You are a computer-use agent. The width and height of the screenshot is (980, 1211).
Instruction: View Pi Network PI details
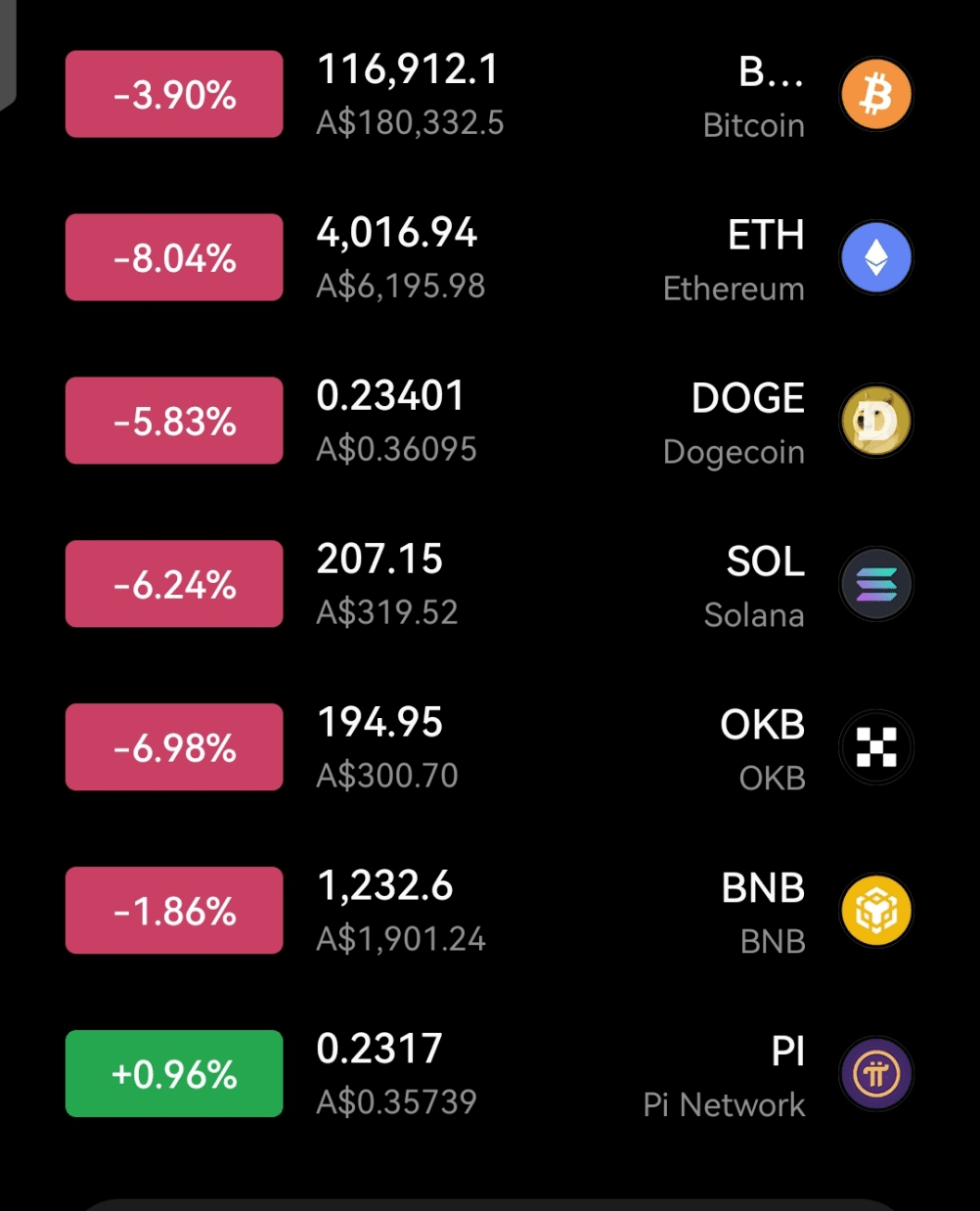489,1074
